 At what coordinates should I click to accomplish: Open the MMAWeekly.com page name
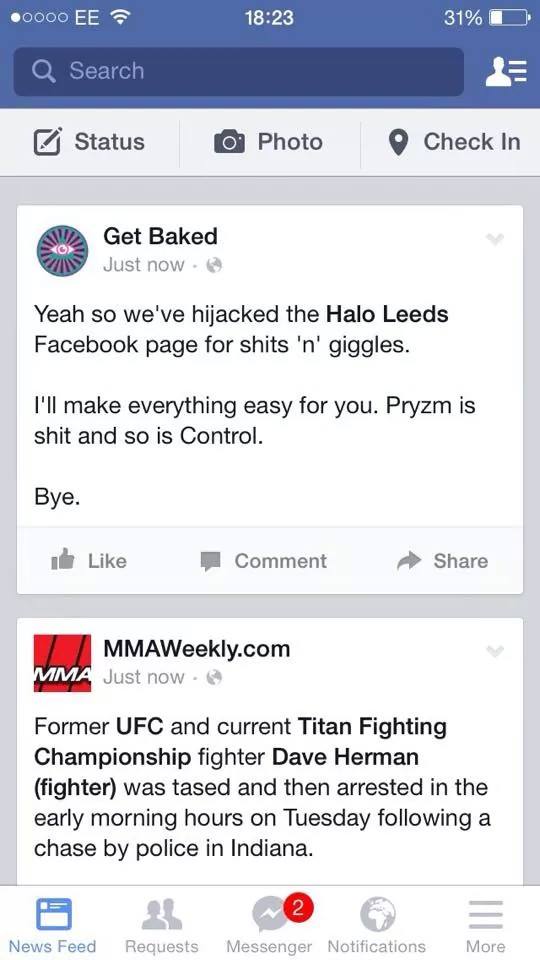coord(197,649)
